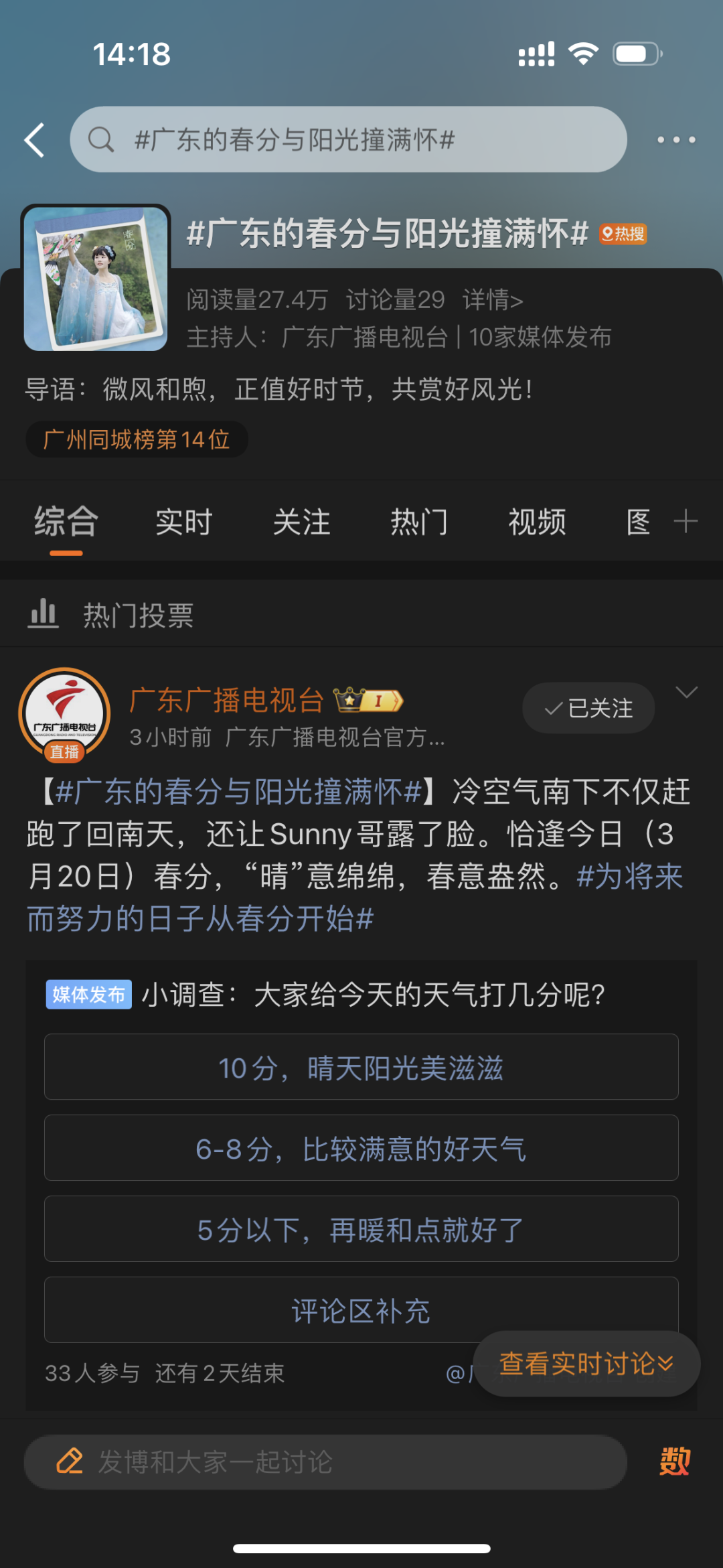
Task: Vote for 5分以下，再暖和点就好了
Action: point(361,1229)
